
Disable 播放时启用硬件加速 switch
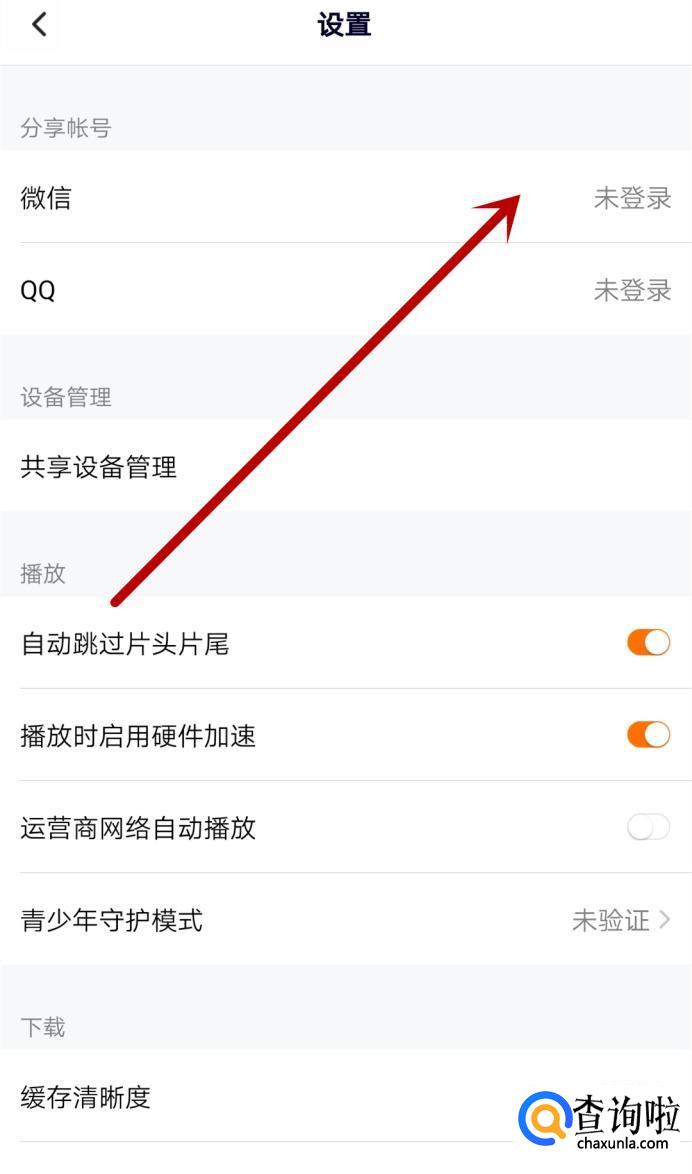[648, 735]
